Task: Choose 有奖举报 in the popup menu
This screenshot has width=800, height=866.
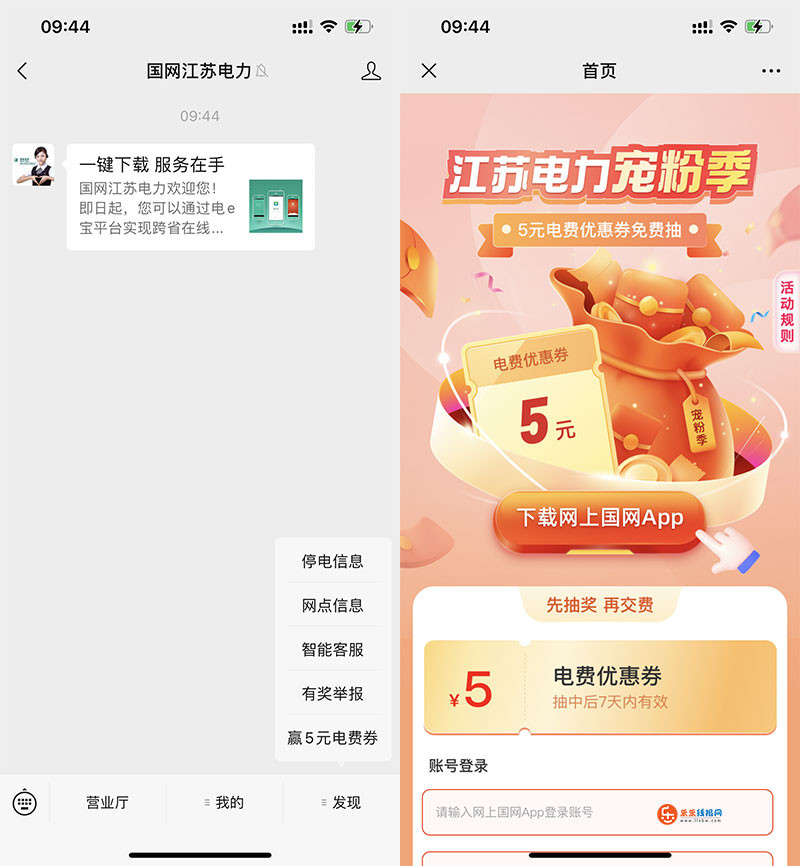Action: pos(332,693)
